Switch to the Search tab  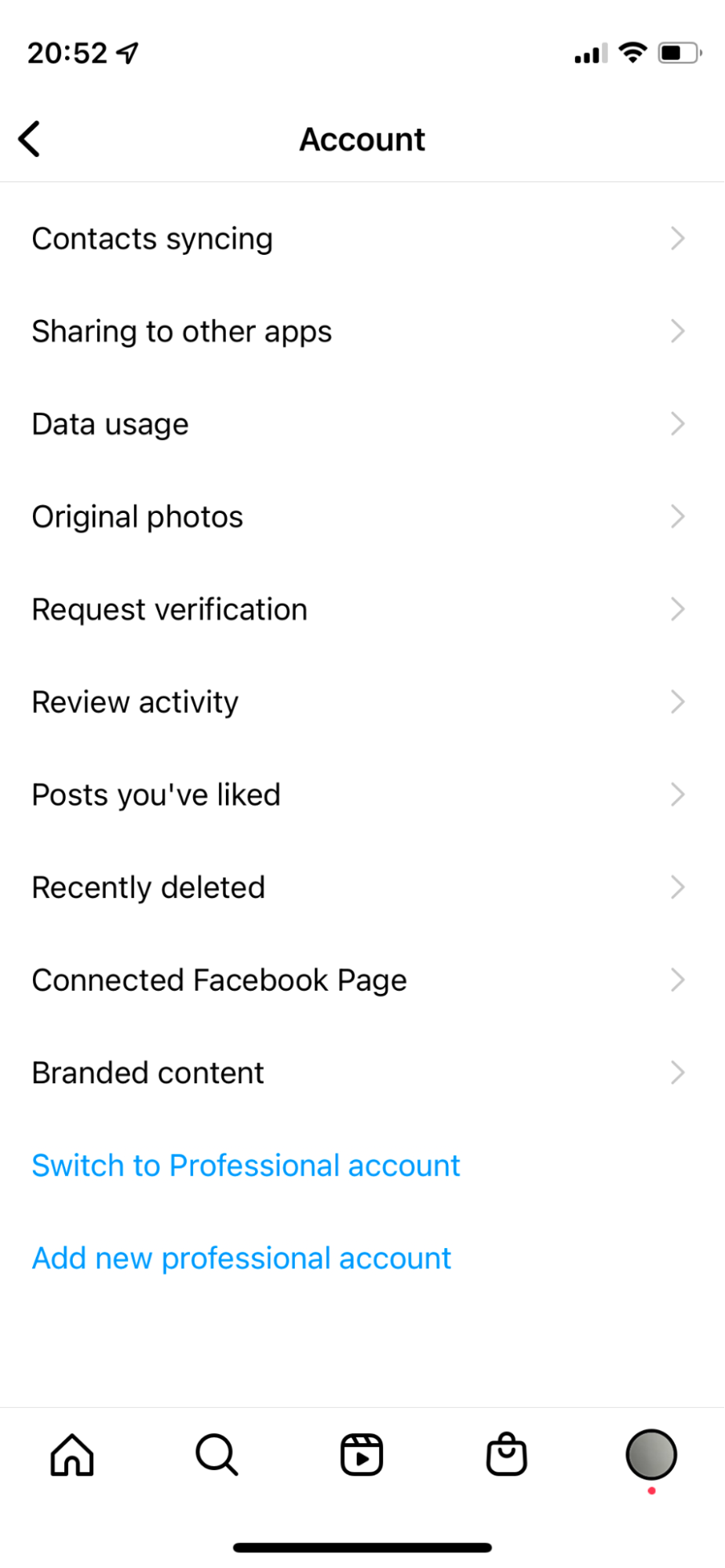(217, 1455)
